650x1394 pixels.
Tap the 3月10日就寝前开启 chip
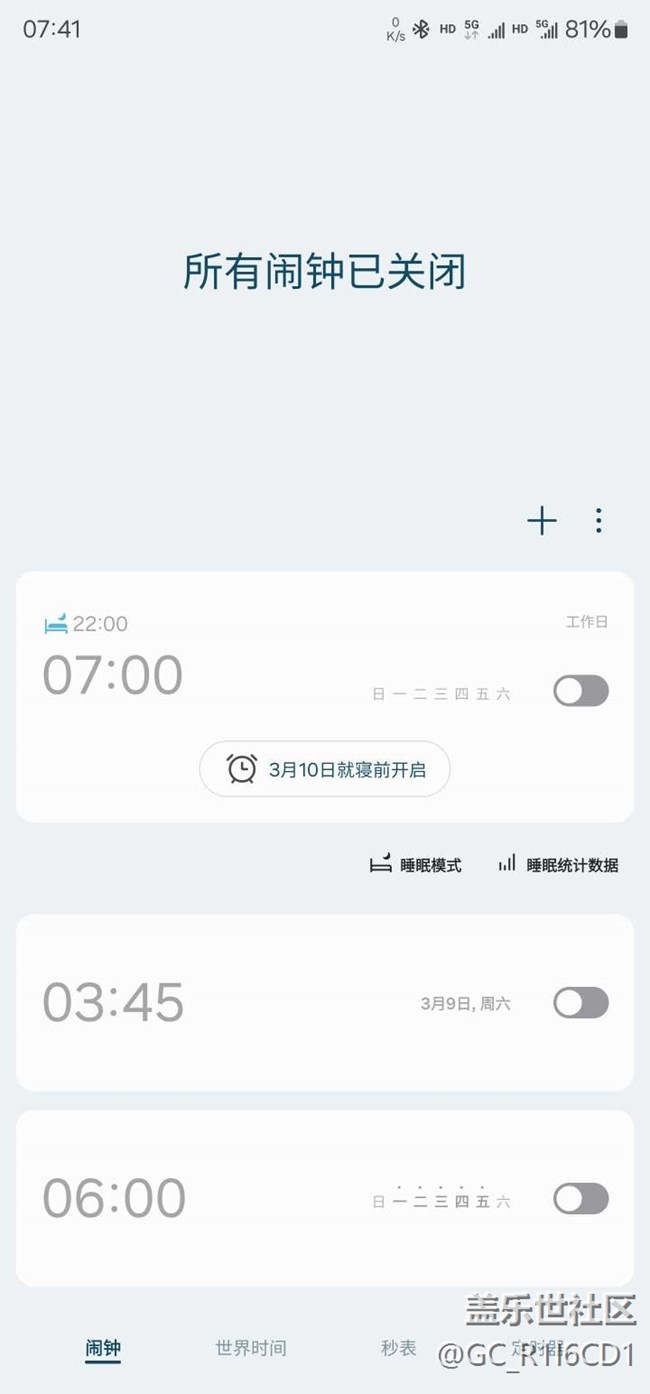point(325,769)
